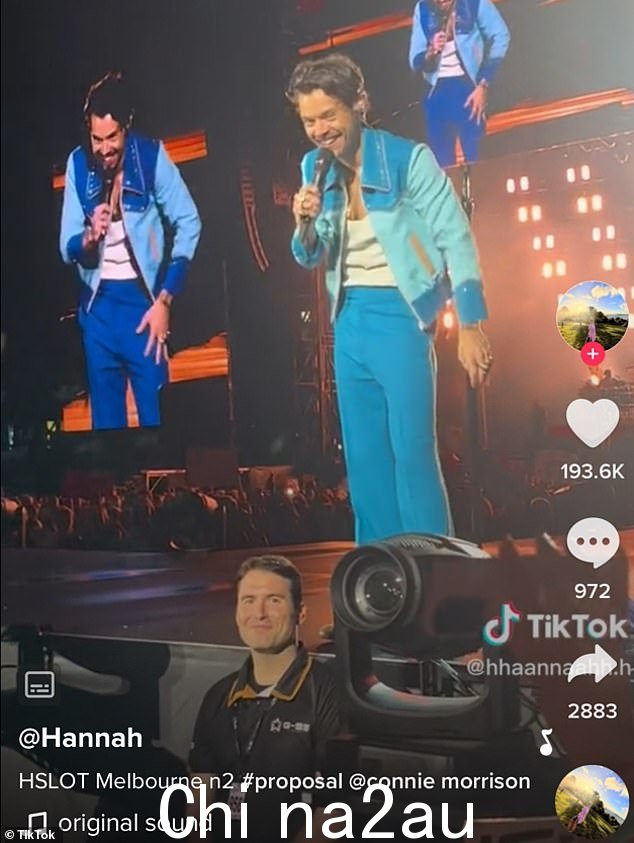This screenshot has height=843, width=634.
Task: Open the @connie morrison mention
Action: [x=450, y=780]
